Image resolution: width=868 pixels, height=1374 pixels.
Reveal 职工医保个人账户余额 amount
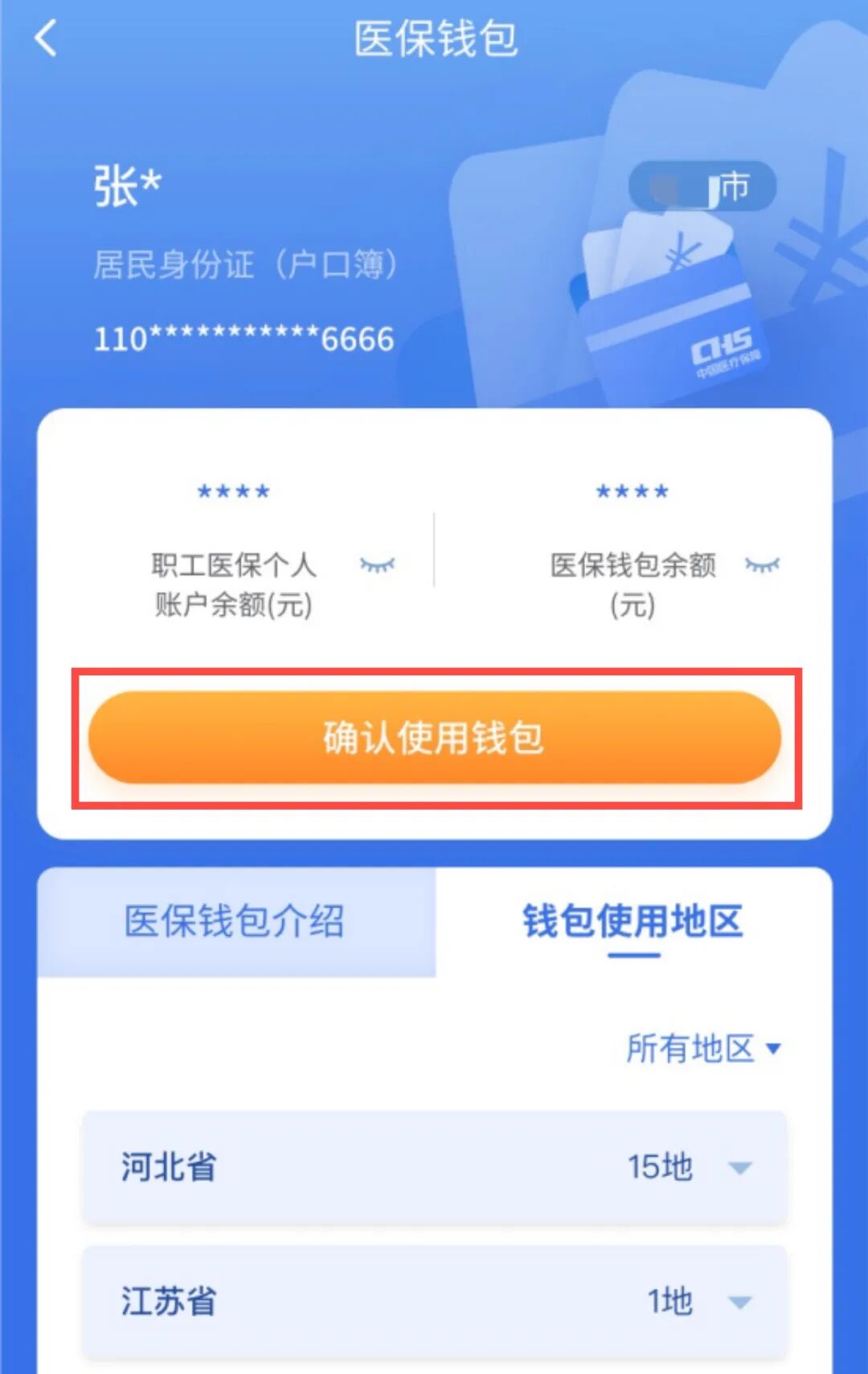(x=377, y=565)
